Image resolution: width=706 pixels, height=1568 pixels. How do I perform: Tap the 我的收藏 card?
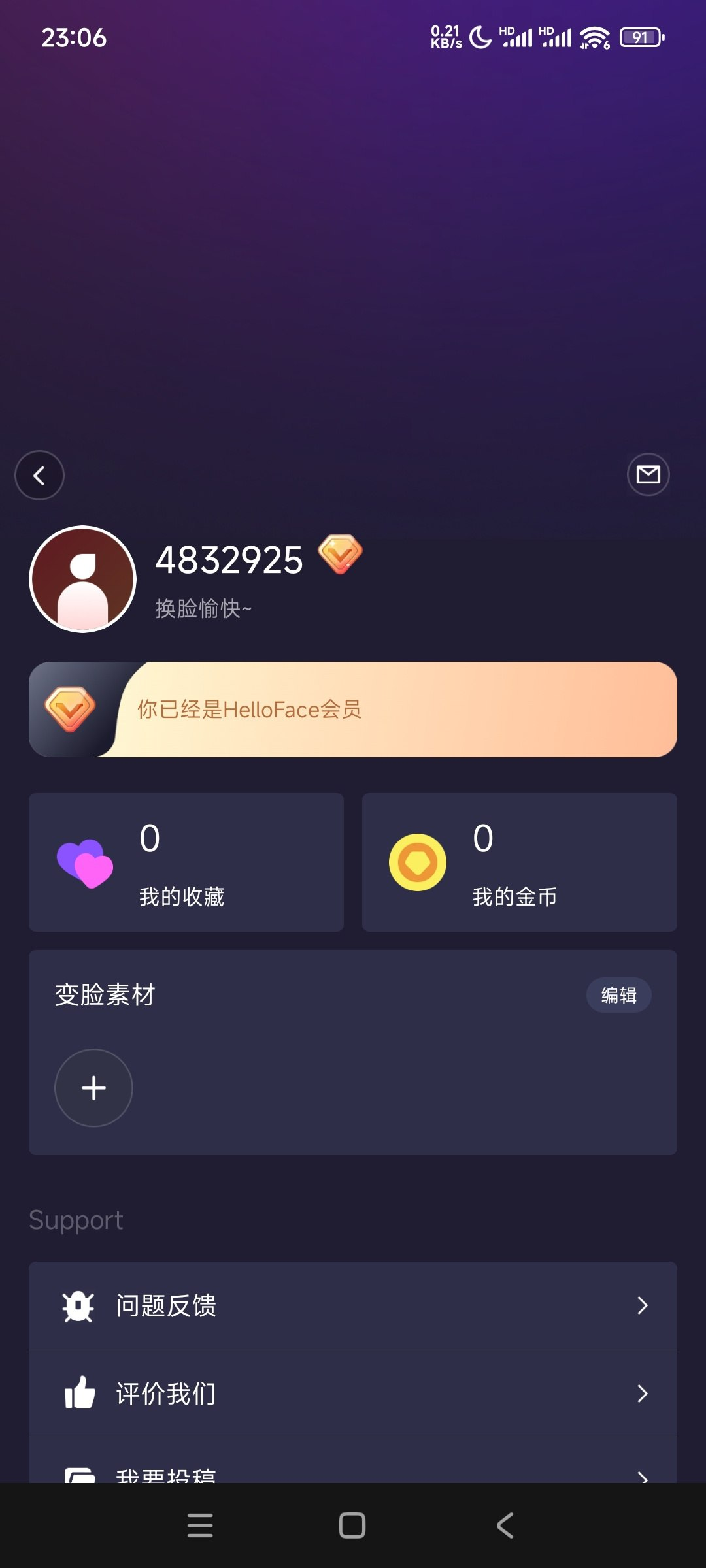[x=185, y=862]
